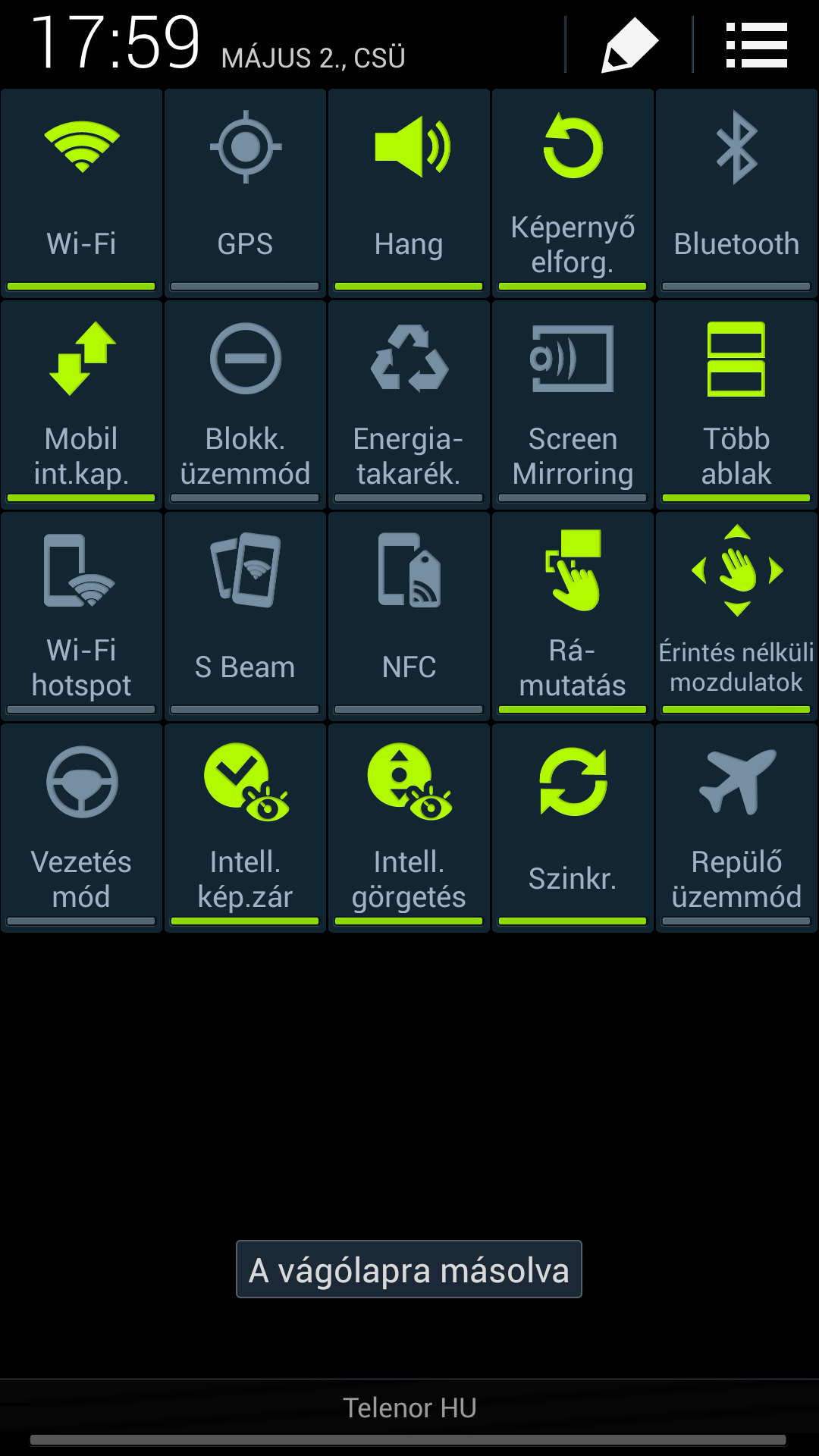Image resolution: width=819 pixels, height=1456 pixels.
Task: Disable Szinkr. synchronization
Action: (x=573, y=827)
